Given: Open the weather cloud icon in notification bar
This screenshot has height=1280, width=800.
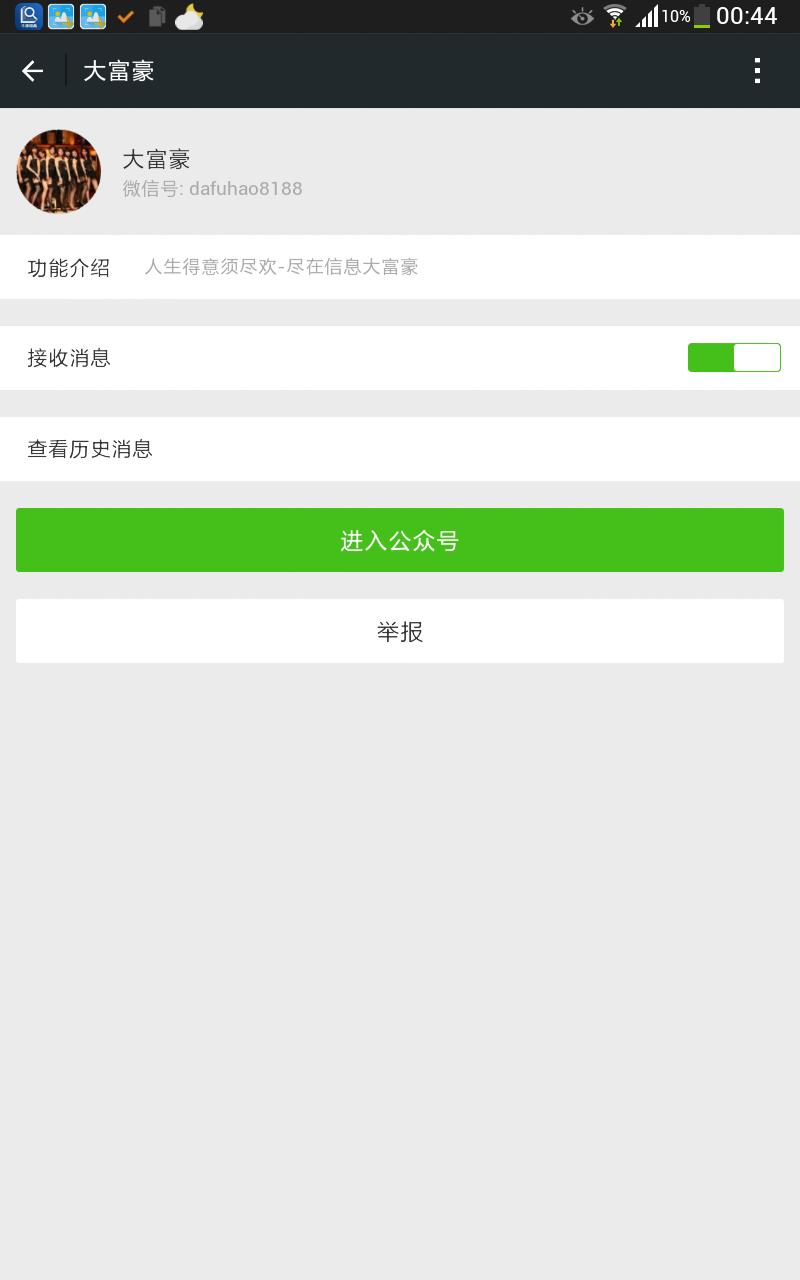Looking at the screenshot, I should pyautogui.click(x=187, y=16).
